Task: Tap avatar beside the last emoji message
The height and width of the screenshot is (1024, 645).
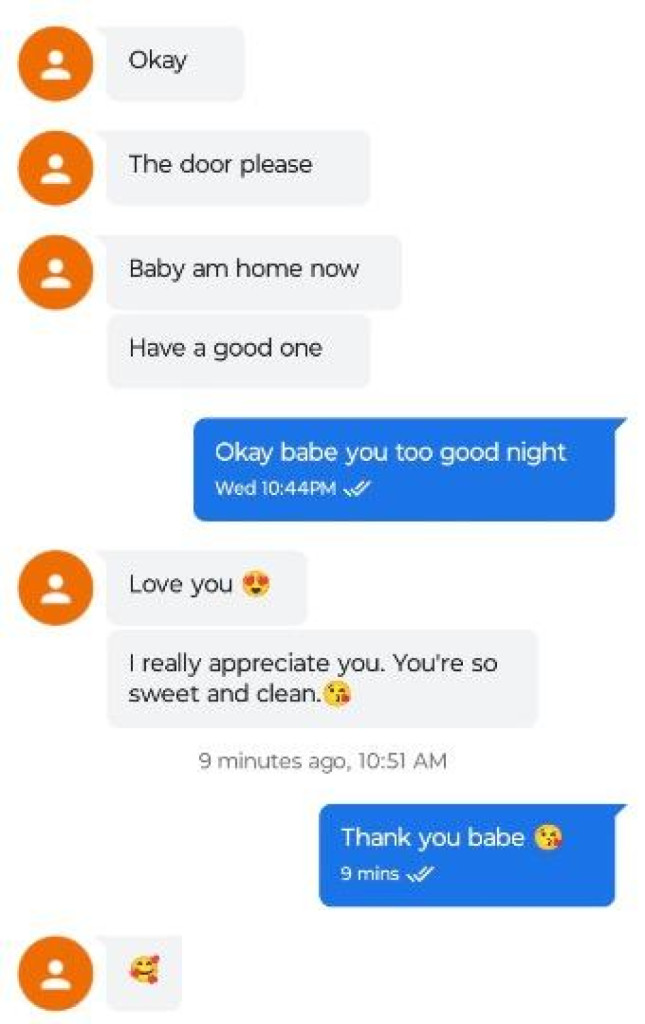Action: [56, 973]
